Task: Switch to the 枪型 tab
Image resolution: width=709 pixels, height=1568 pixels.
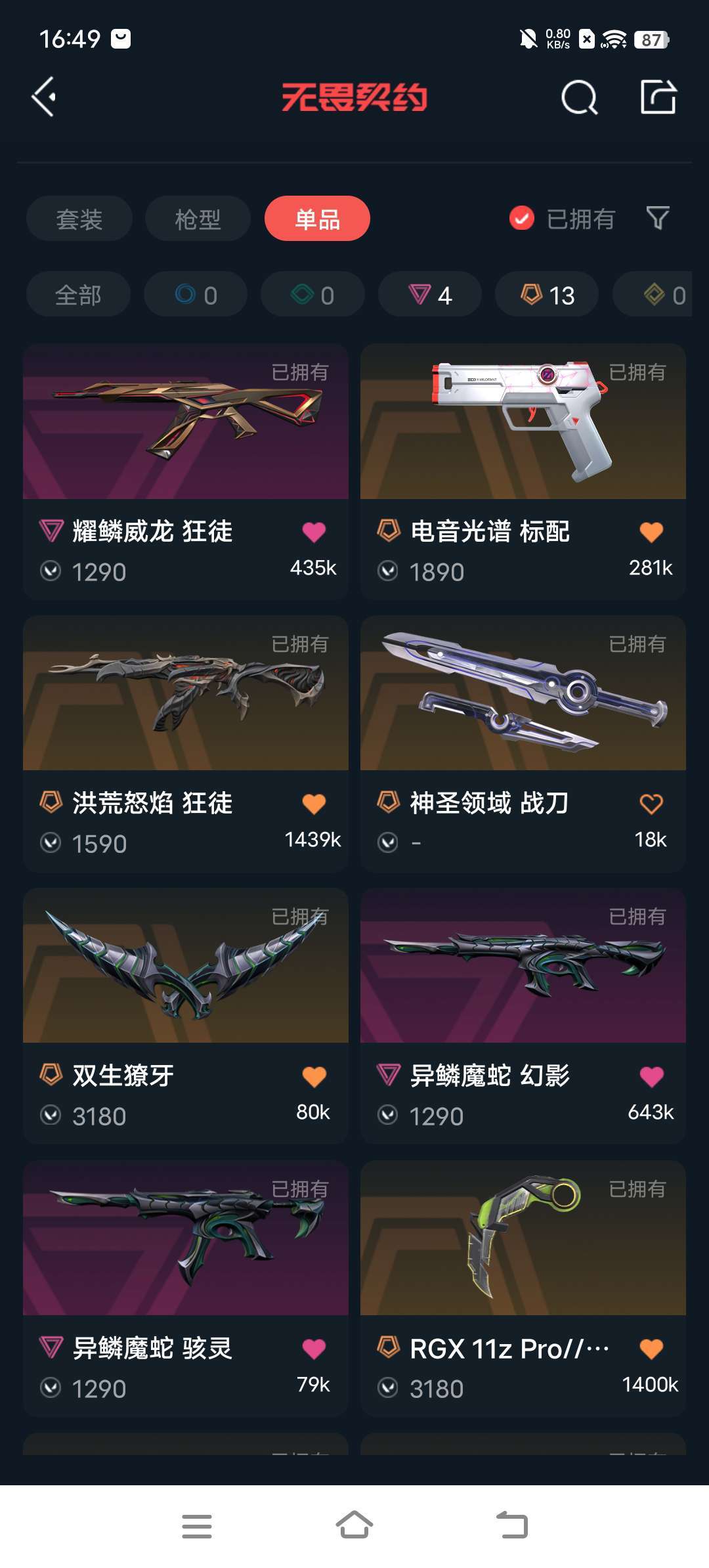Action: pos(198,219)
